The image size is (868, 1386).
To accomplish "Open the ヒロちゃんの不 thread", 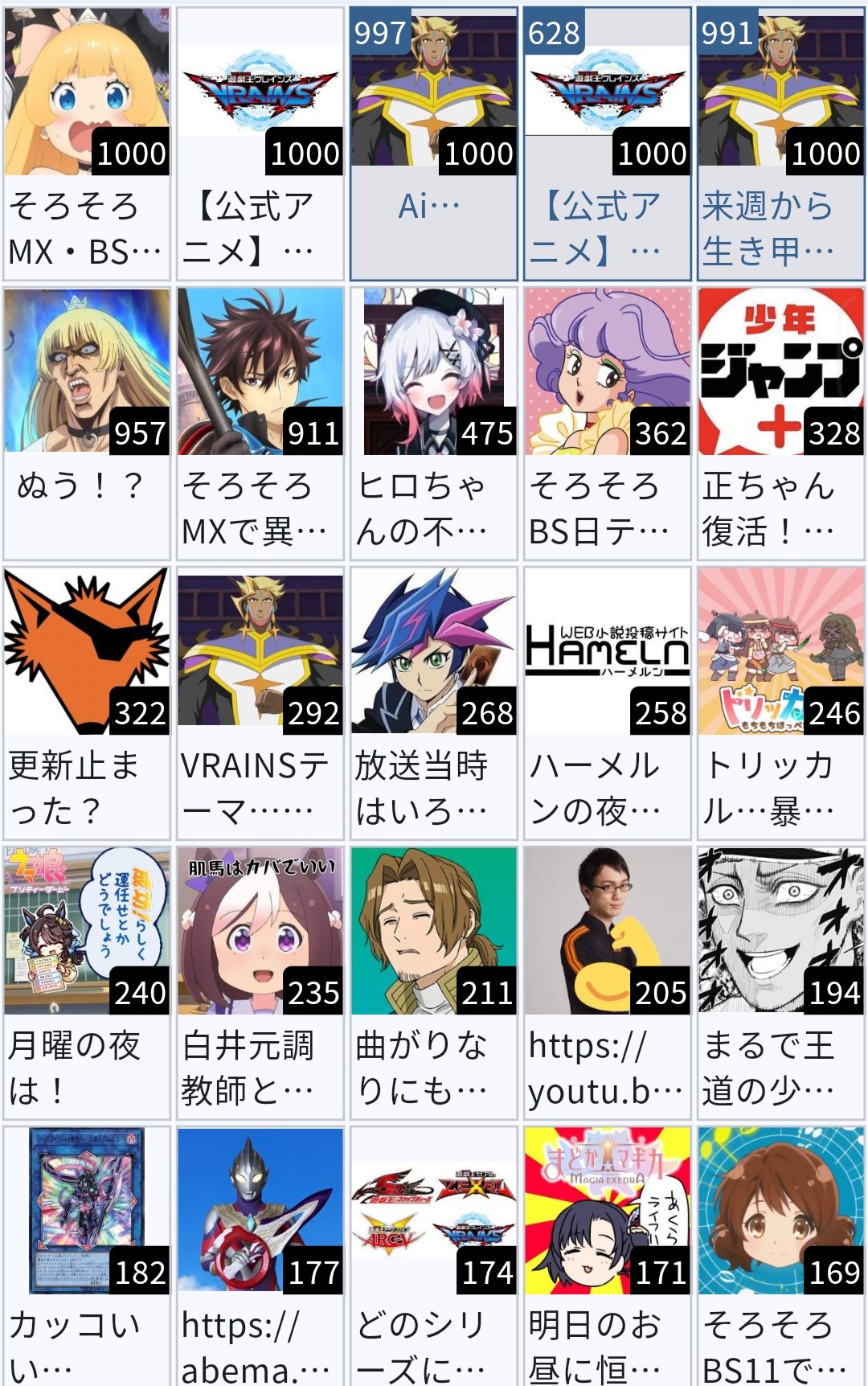I will pos(433,508).
